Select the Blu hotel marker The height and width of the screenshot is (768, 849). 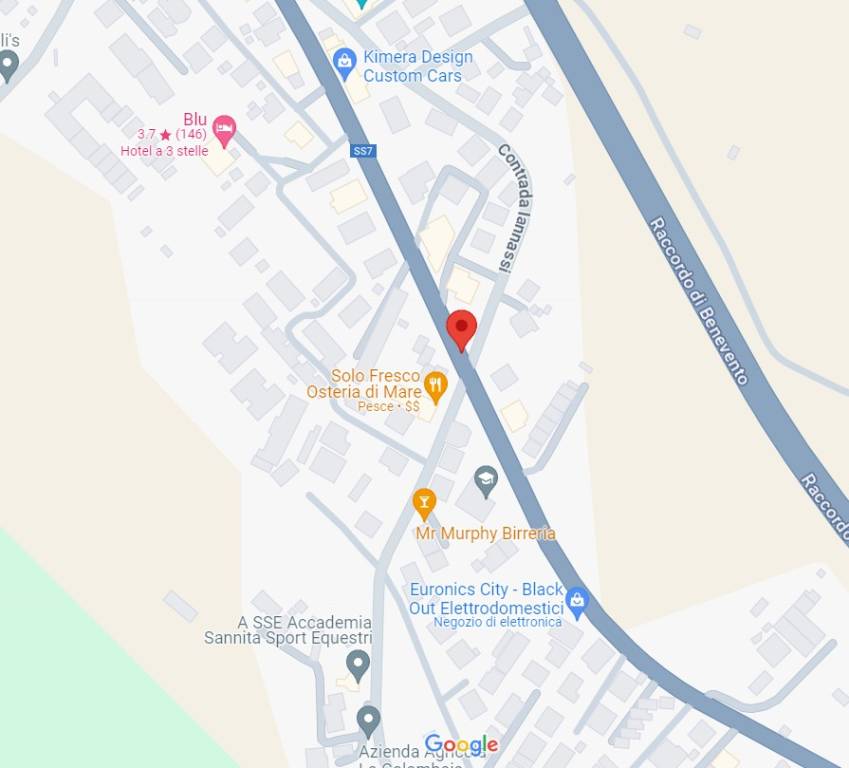[225, 130]
